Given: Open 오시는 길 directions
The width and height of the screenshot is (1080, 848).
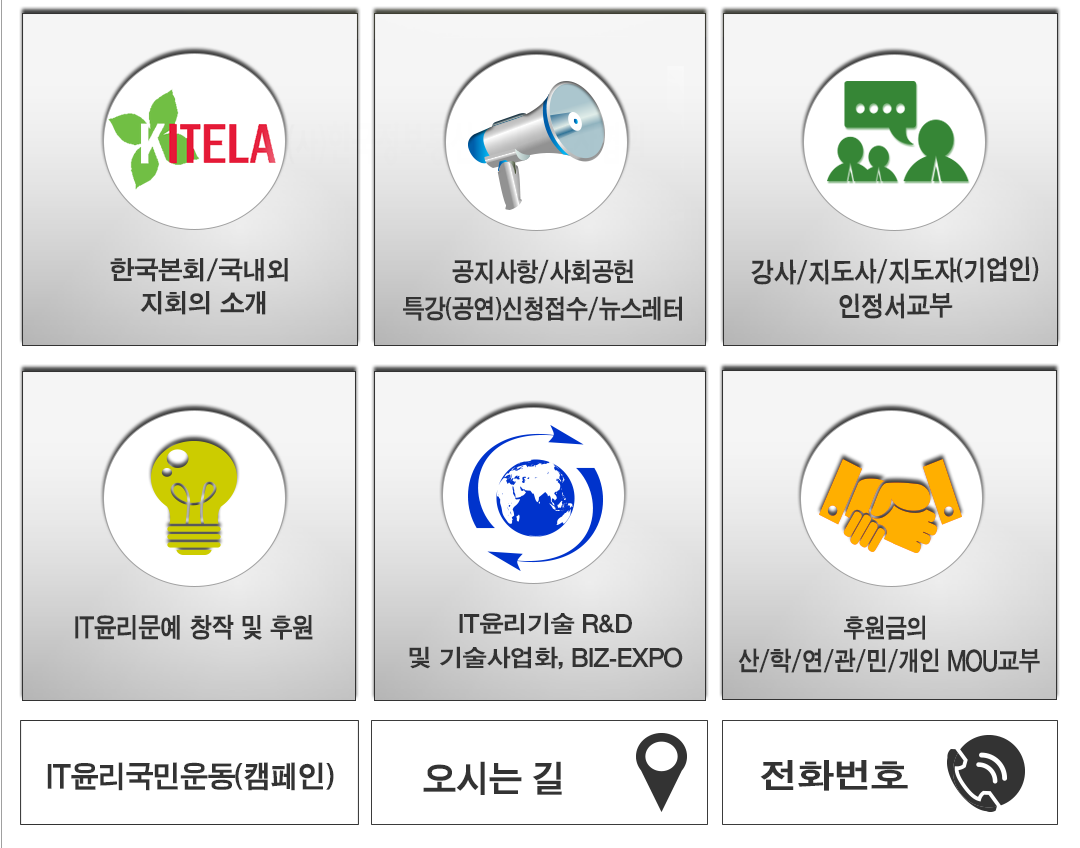Looking at the screenshot, I should click(x=540, y=773).
